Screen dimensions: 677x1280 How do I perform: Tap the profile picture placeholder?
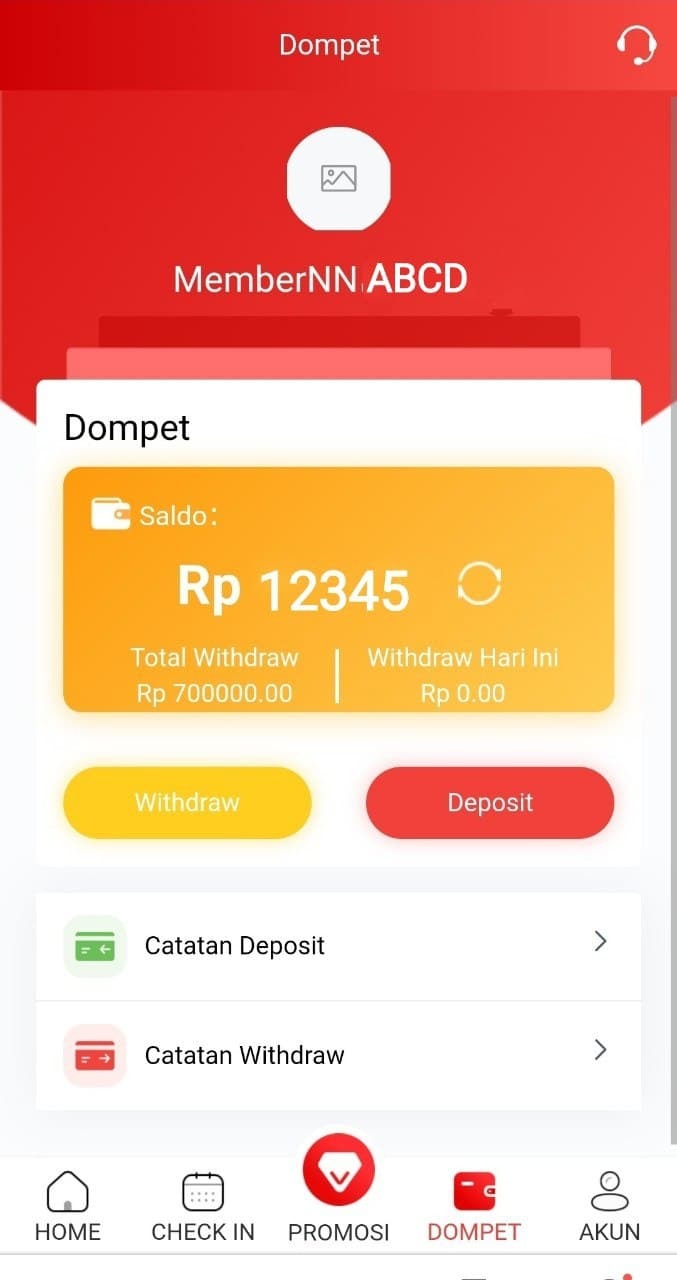tap(338, 179)
